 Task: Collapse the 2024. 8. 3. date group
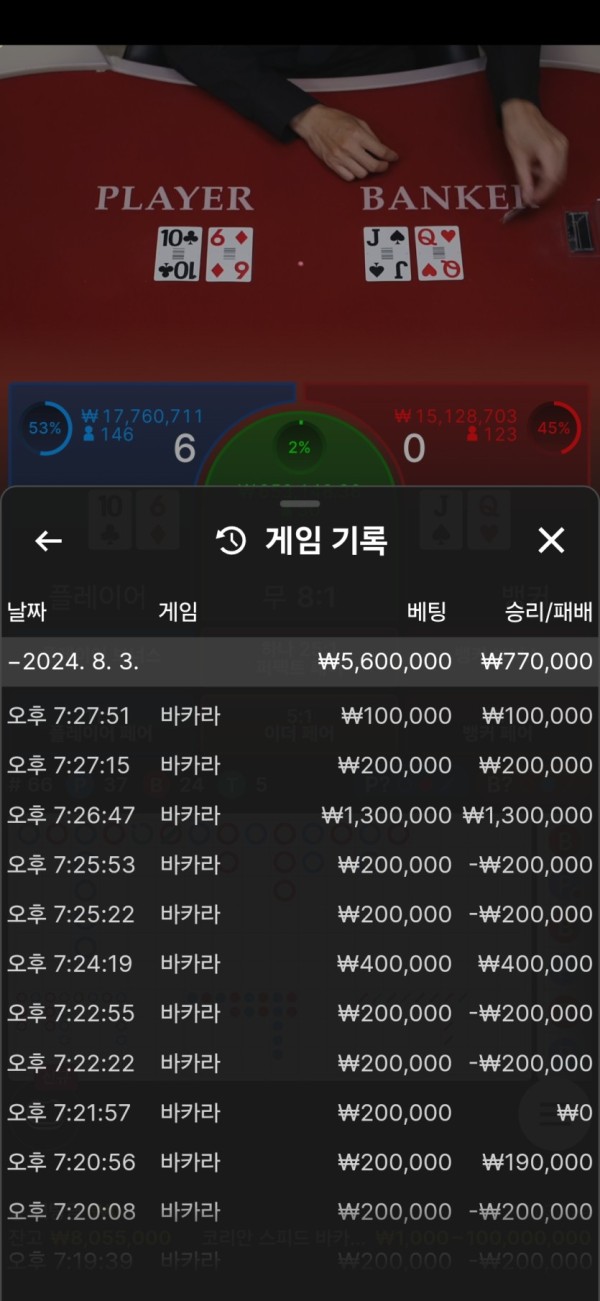300,661
